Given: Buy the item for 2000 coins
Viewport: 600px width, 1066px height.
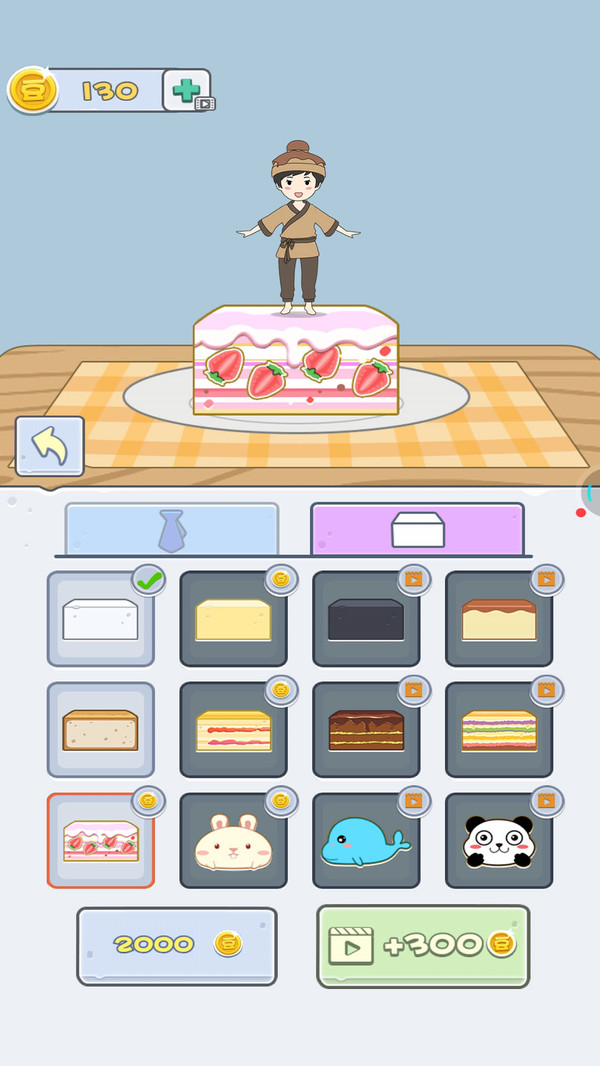Looking at the screenshot, I should pyautogui.click(x=177, y=945).
